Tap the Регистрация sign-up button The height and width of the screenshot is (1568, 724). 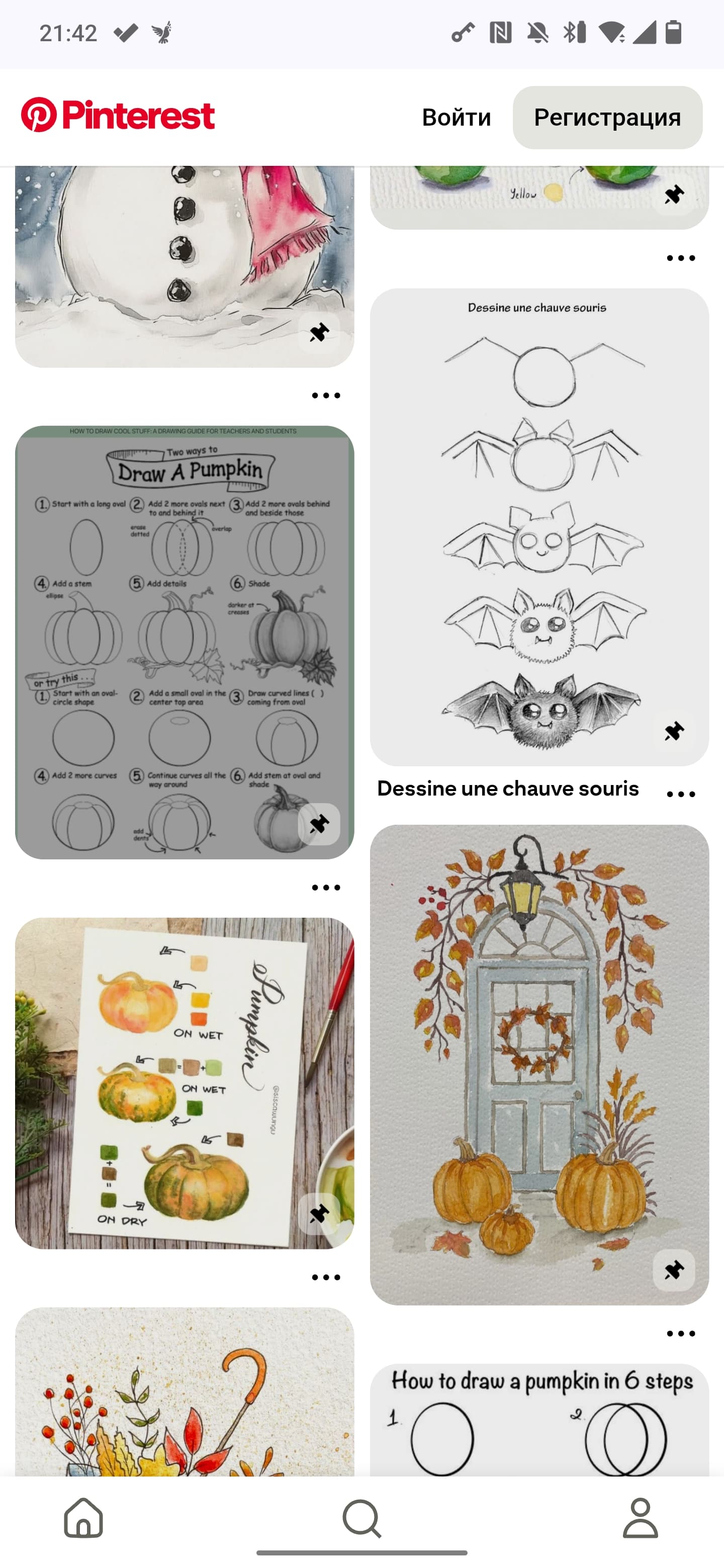pyautogui.click(x=607, y=118)
